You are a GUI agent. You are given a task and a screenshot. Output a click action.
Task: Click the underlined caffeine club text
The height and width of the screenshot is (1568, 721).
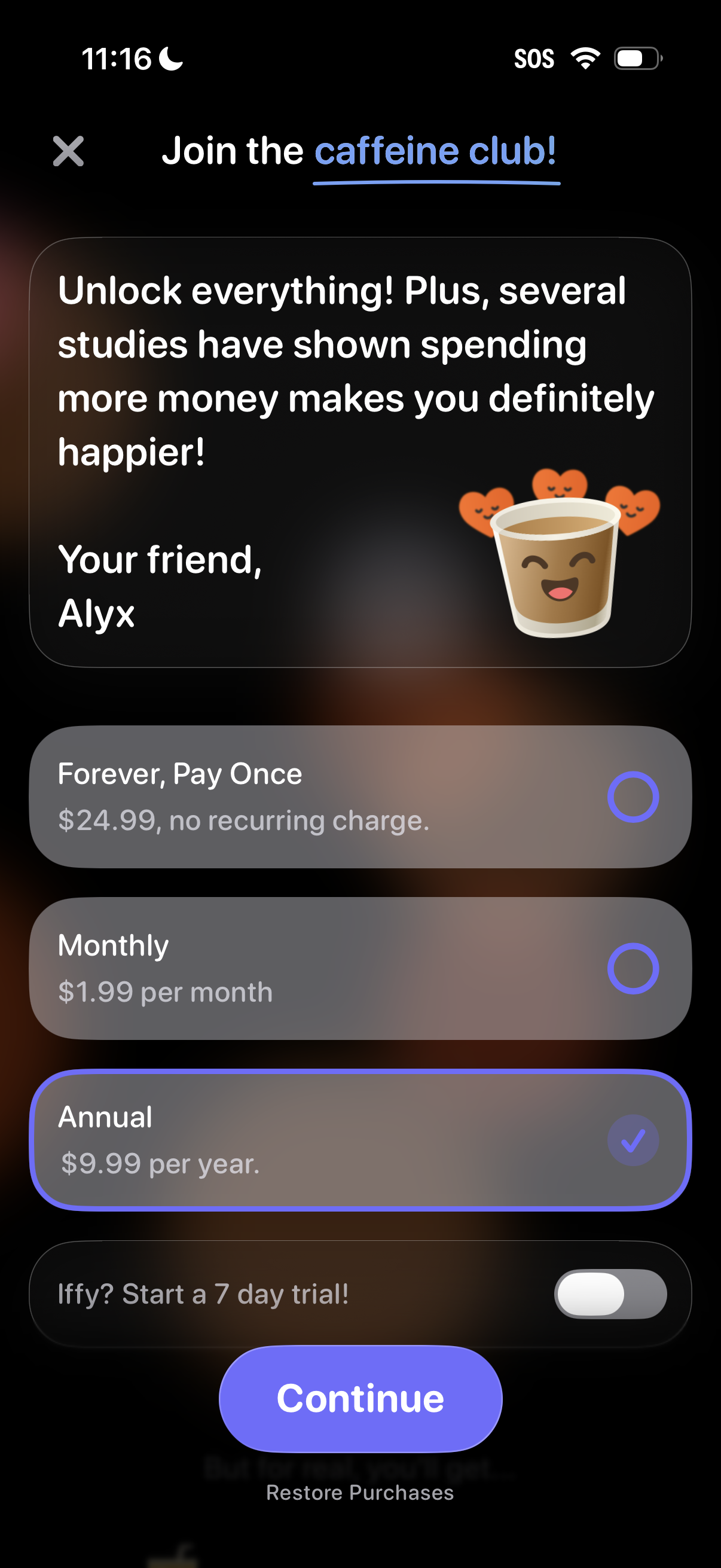point(437,151)
